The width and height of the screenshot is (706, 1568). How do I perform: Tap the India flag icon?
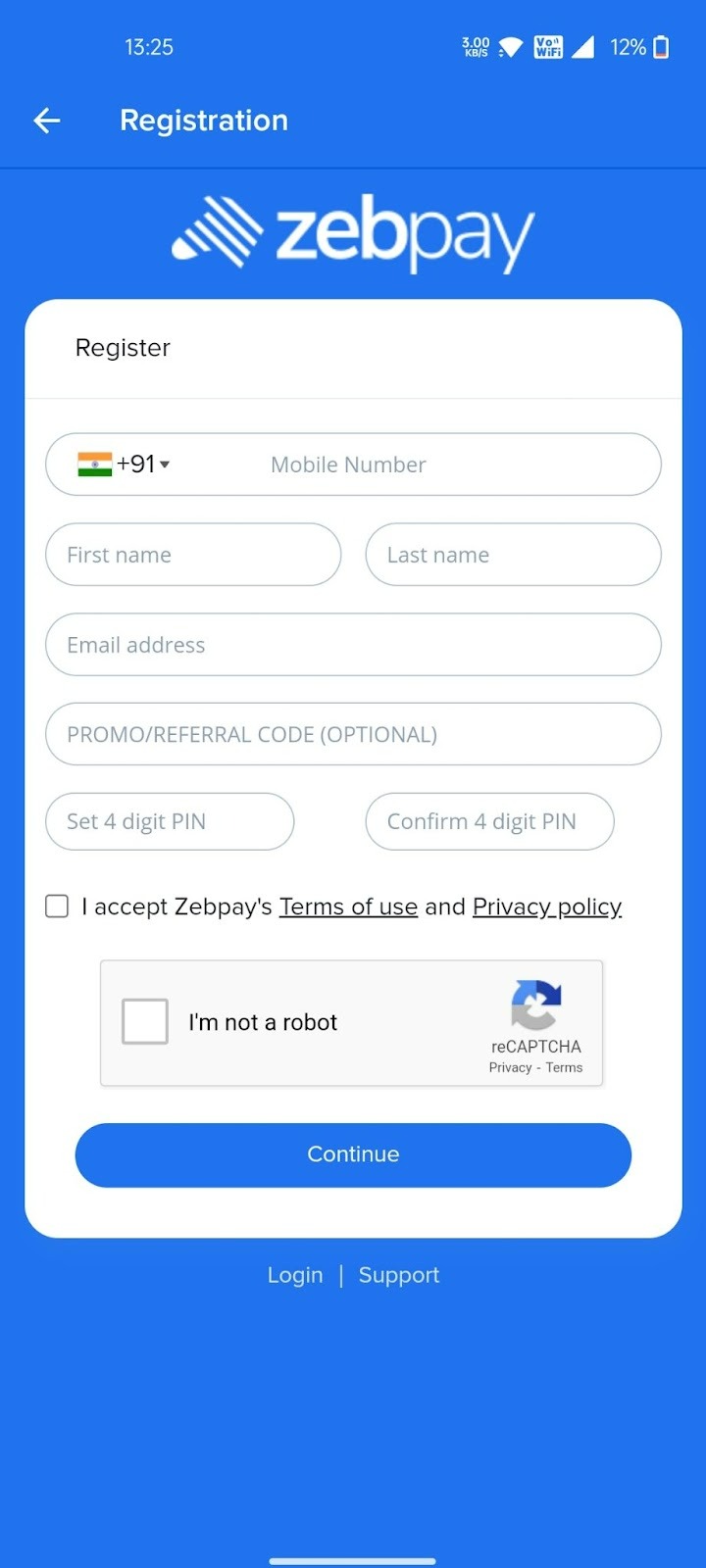click(96, 464)
